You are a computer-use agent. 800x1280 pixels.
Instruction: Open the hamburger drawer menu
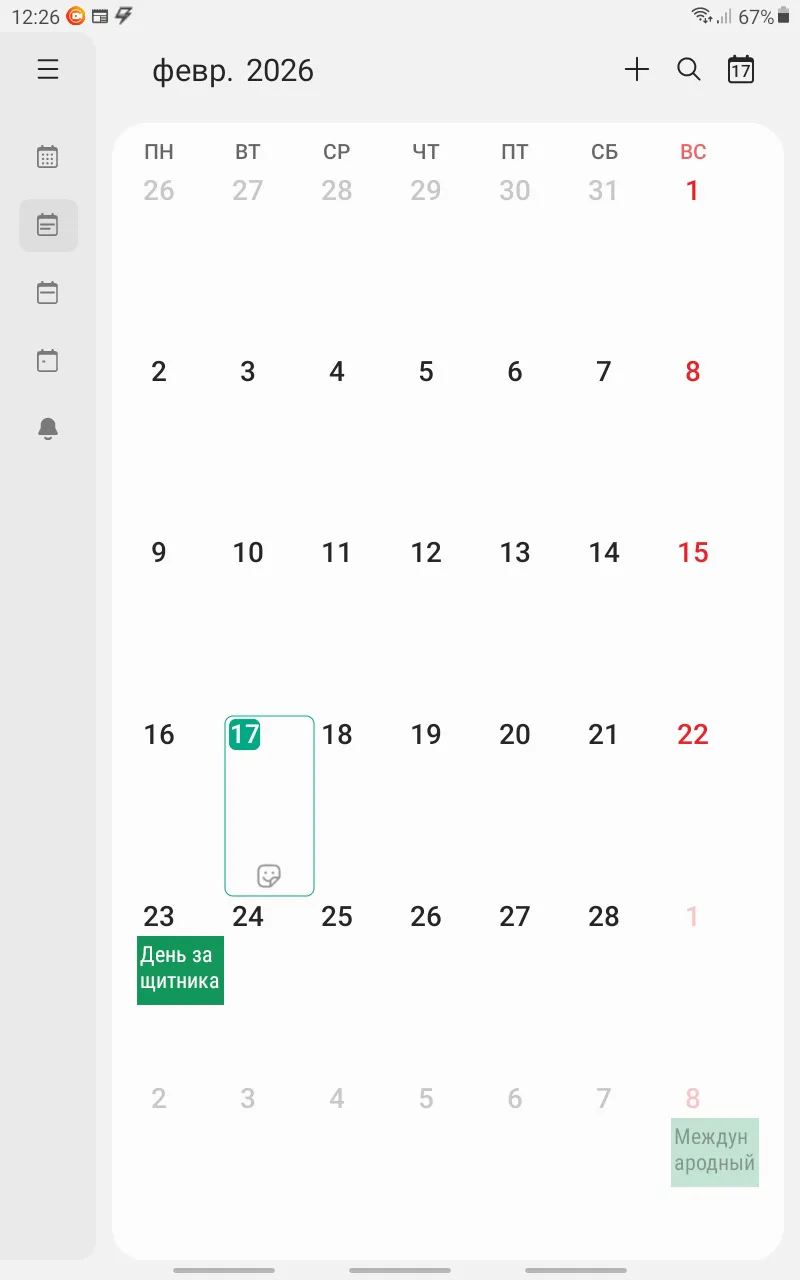tap(48, 69)
